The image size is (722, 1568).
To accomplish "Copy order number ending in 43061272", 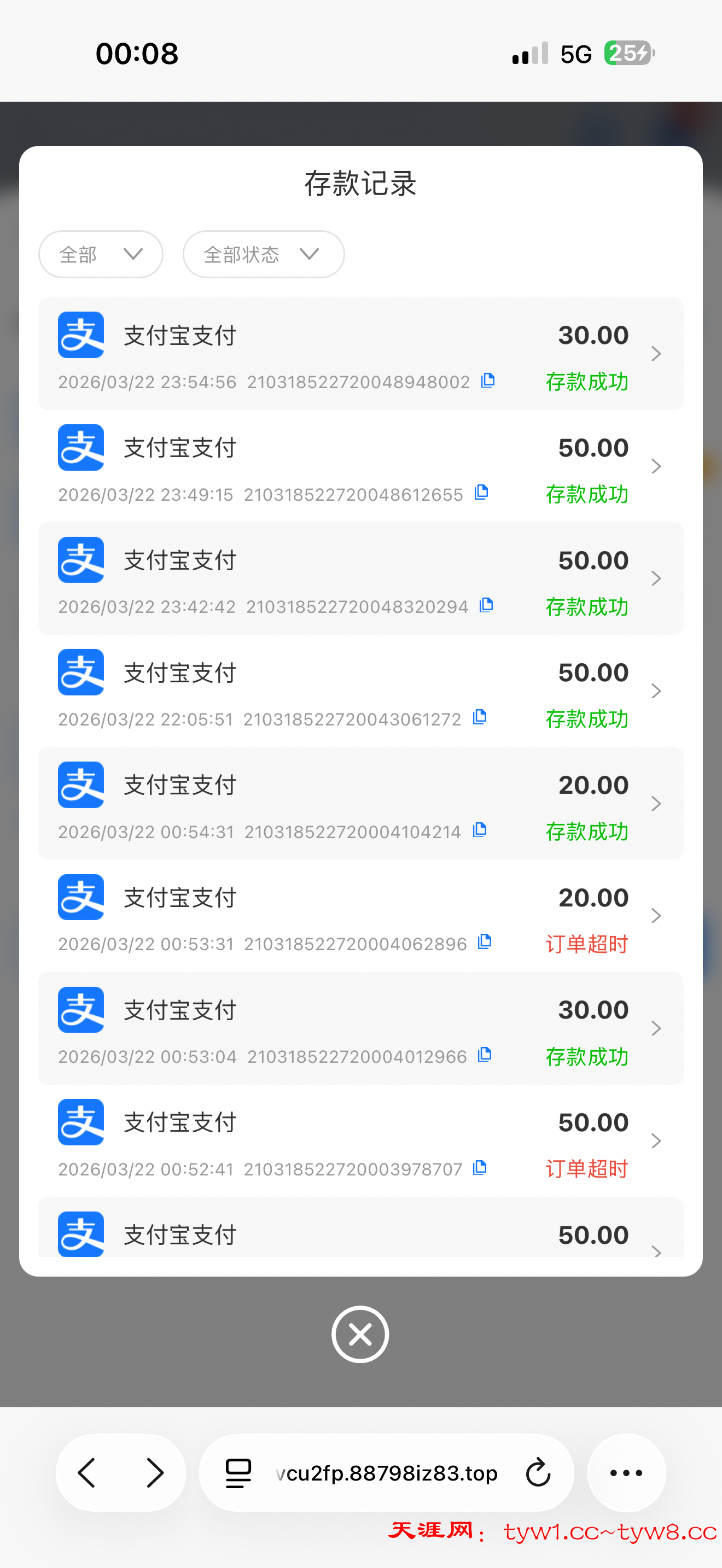I will [x=480, y=718].
